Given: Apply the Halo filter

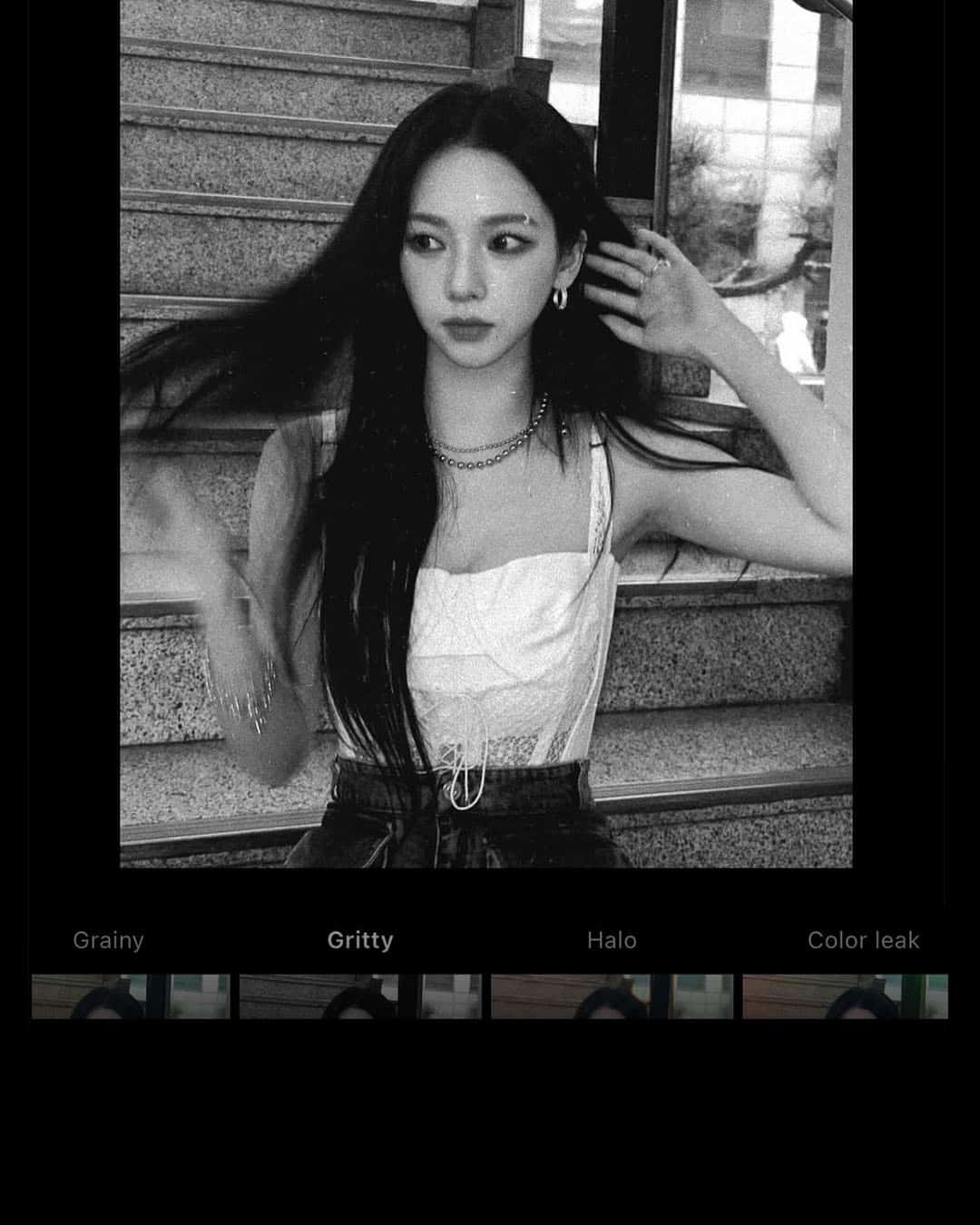Looking at the screenshot, I should [x=612, y=995].
